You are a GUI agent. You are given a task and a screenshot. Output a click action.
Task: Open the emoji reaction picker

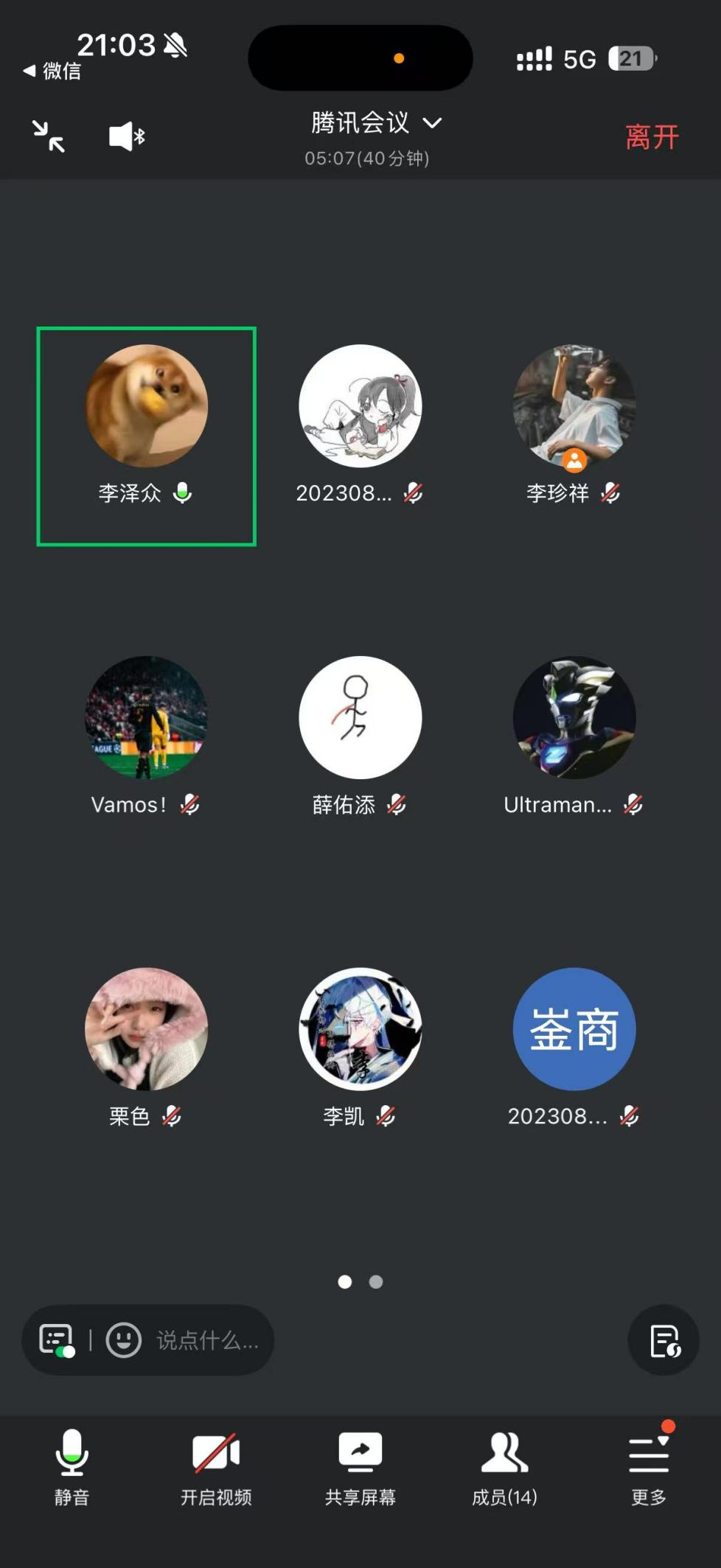pos(123,1339)
